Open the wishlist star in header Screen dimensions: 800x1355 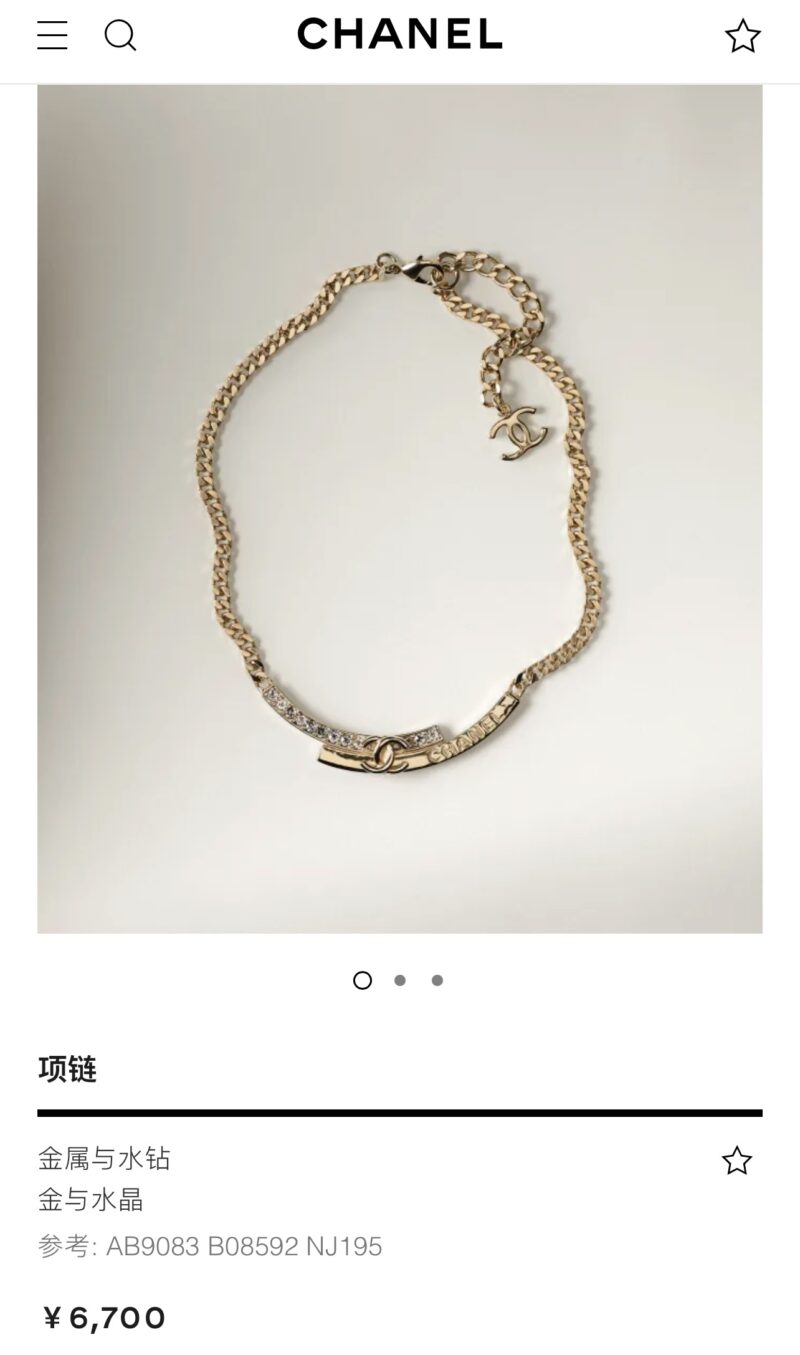[742, 36]
